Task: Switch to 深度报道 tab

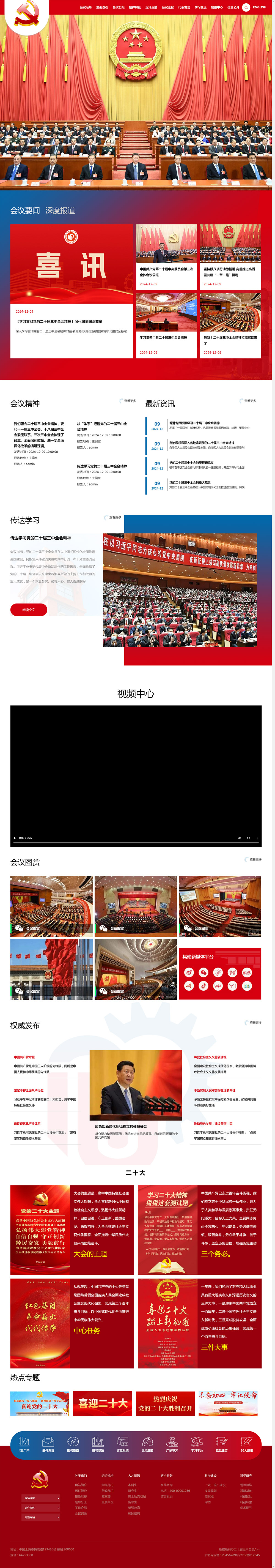Action: coord(60,211)
